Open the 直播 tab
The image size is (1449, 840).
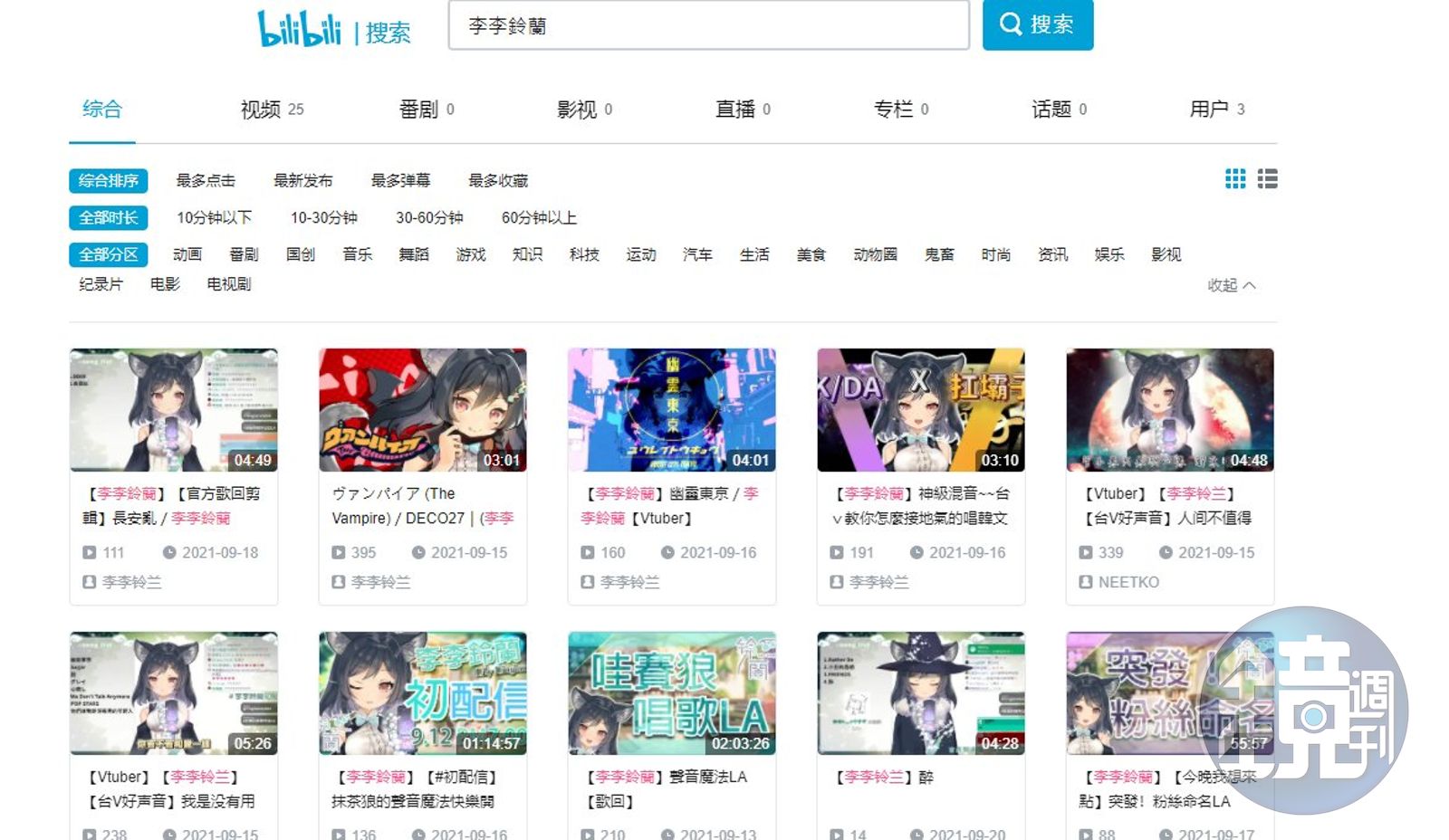742,110
